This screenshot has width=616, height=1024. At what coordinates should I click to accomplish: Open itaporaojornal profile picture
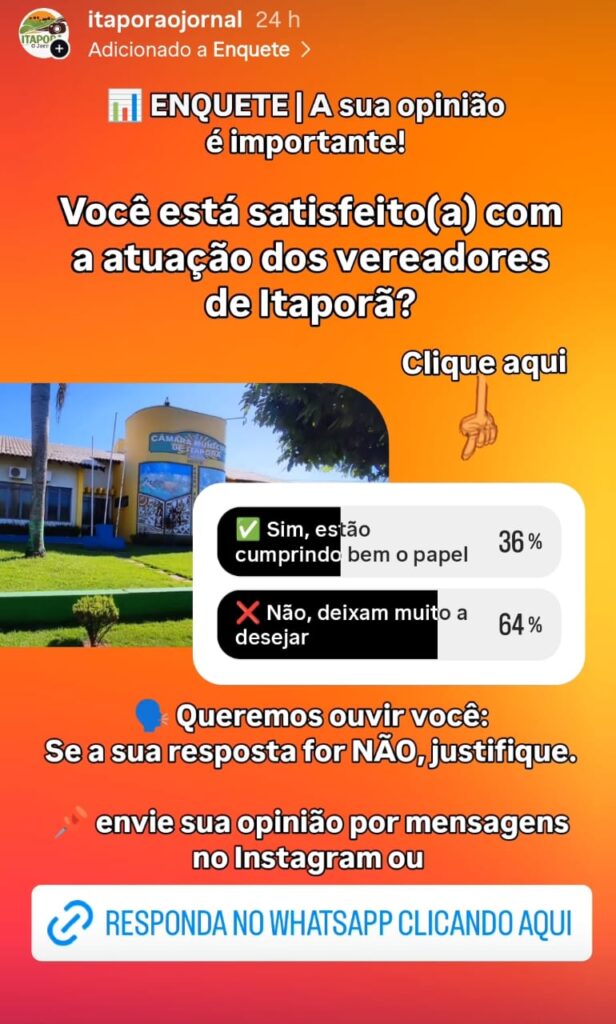pyautogui.click(x=42, y=33)
